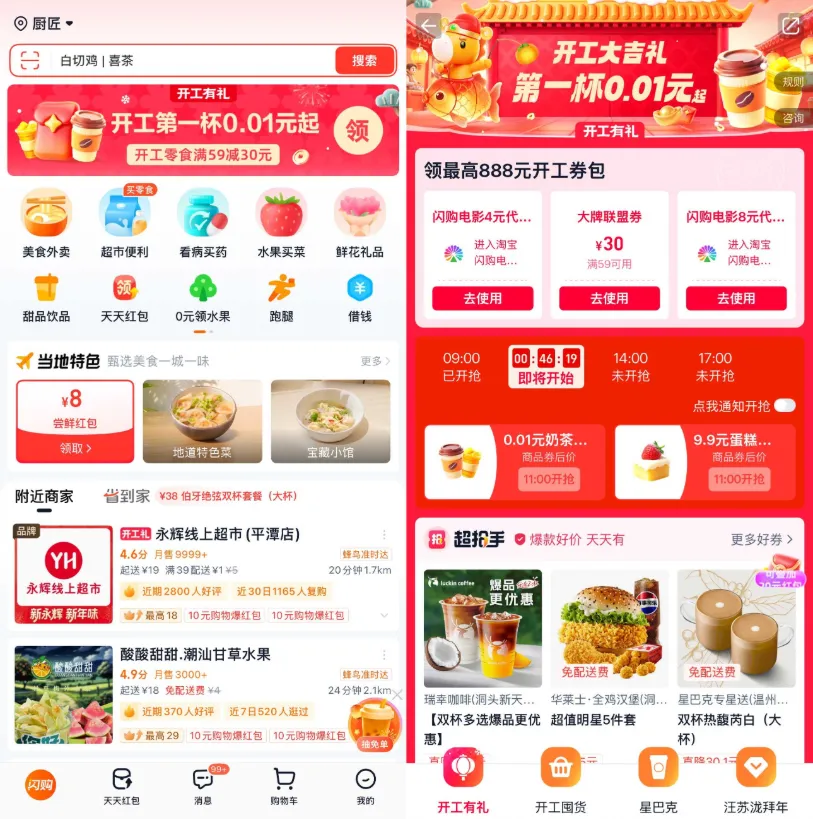Tap 去使用 on the ¥30 大牌联盟券 coupon
The width and height of the screenshot is (813, 819).
pyautogui.click(x=609, y=298)
